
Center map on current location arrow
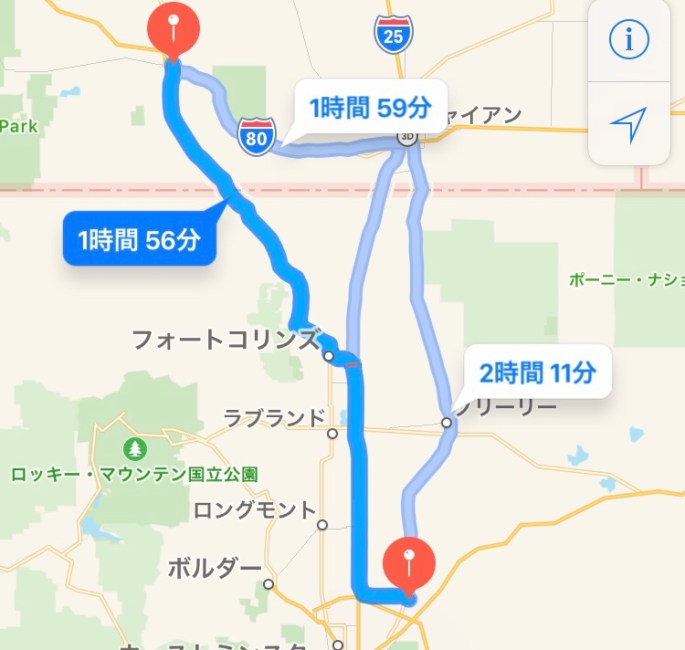(x=629, y=123)
